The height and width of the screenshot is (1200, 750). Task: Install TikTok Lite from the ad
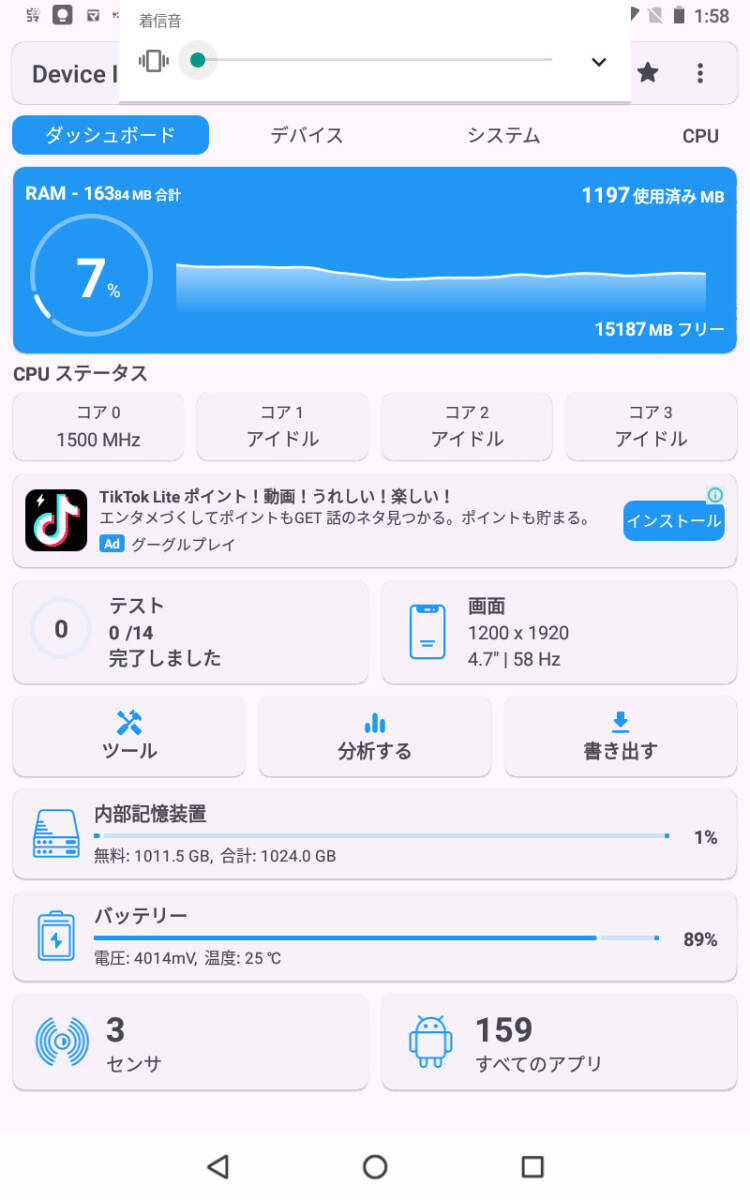click(x=673, y=521)
